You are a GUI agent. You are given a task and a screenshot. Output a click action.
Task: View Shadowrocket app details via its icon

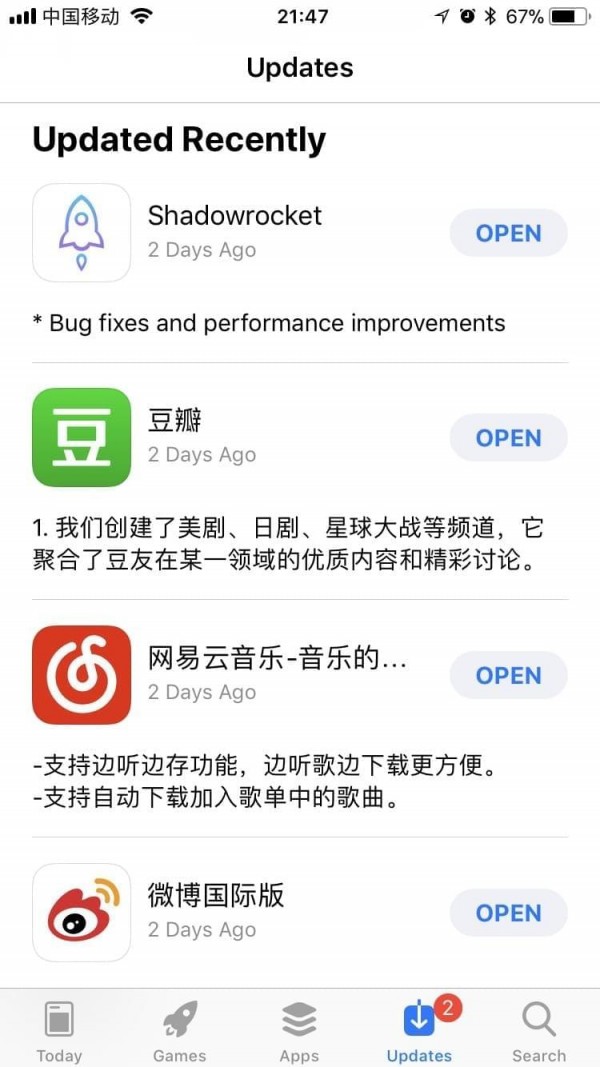[82, 233]
